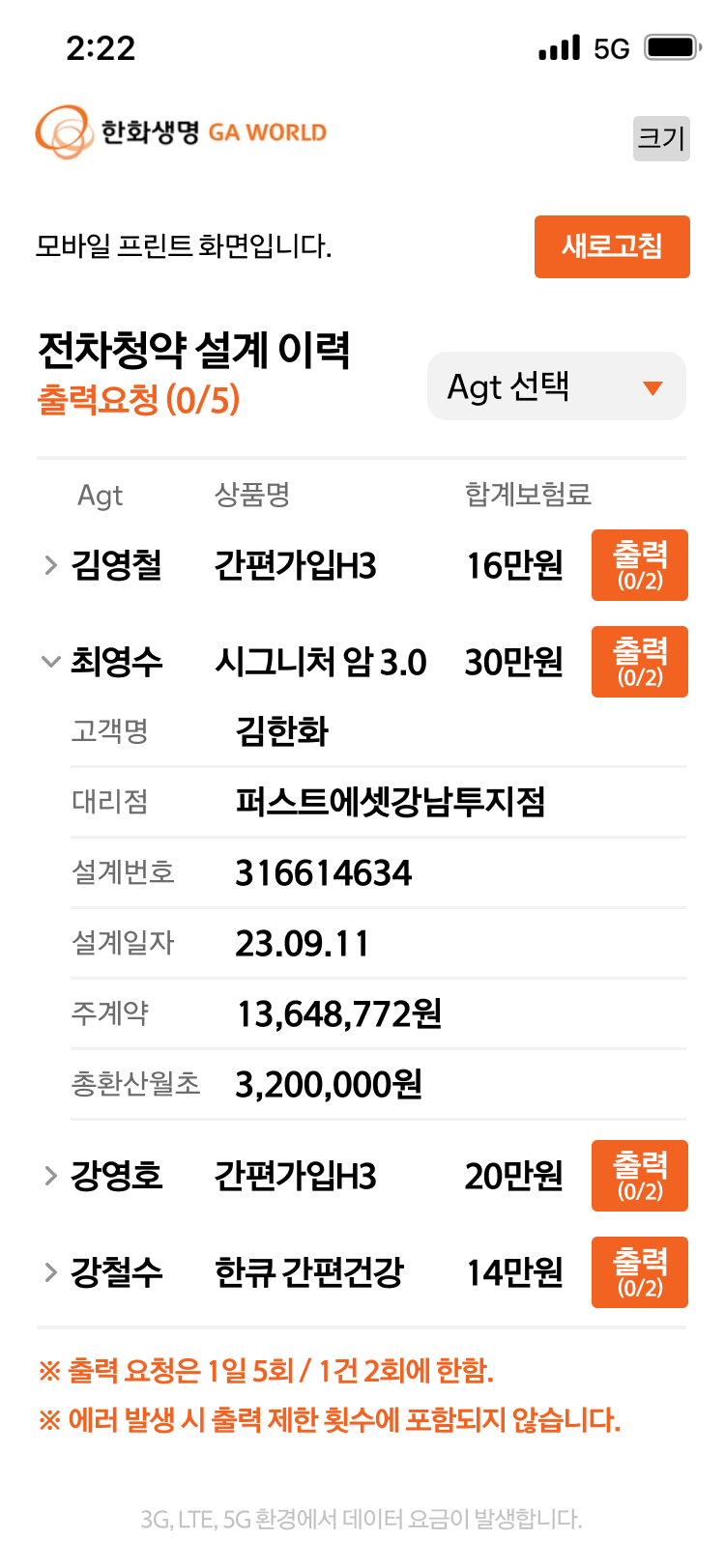This screenshot has height=1568, width=725.
Task: Refresh the page with 새로고침
Action: [612, 246]
